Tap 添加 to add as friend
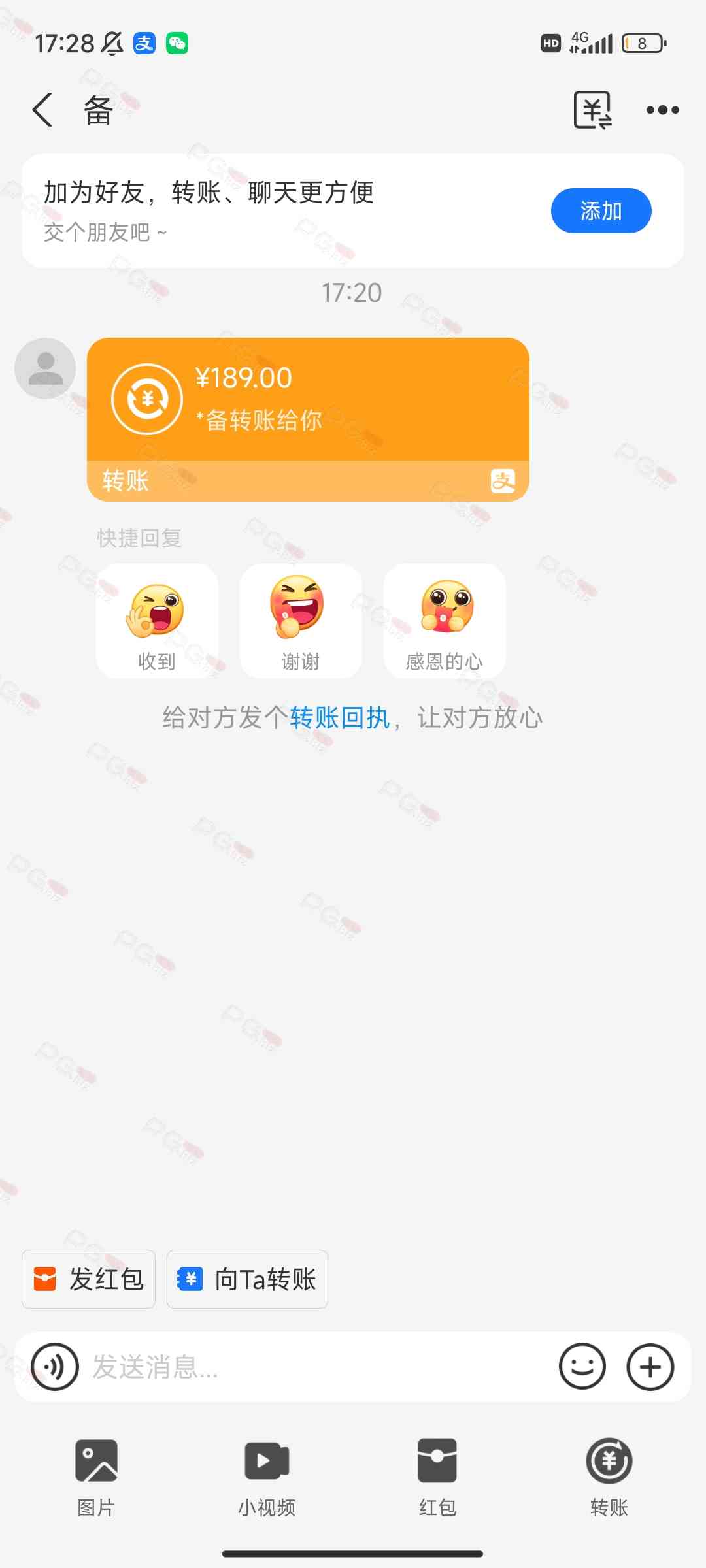Screen dimensions: 706x1568 click(601, 211)
